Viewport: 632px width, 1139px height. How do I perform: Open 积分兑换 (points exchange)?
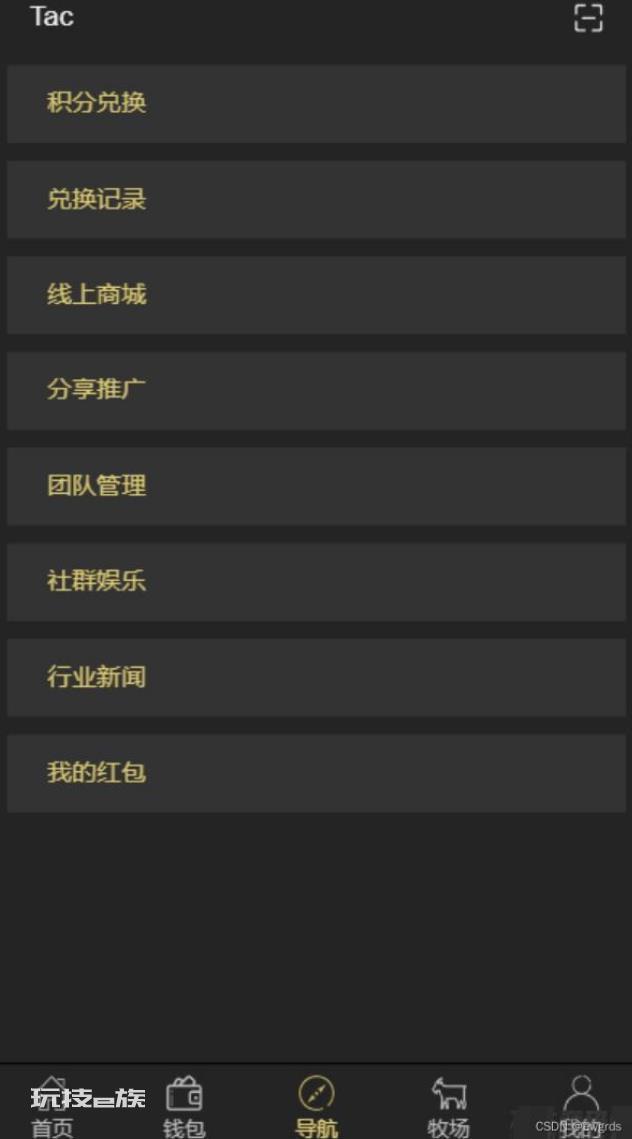[x=316, y=103]
